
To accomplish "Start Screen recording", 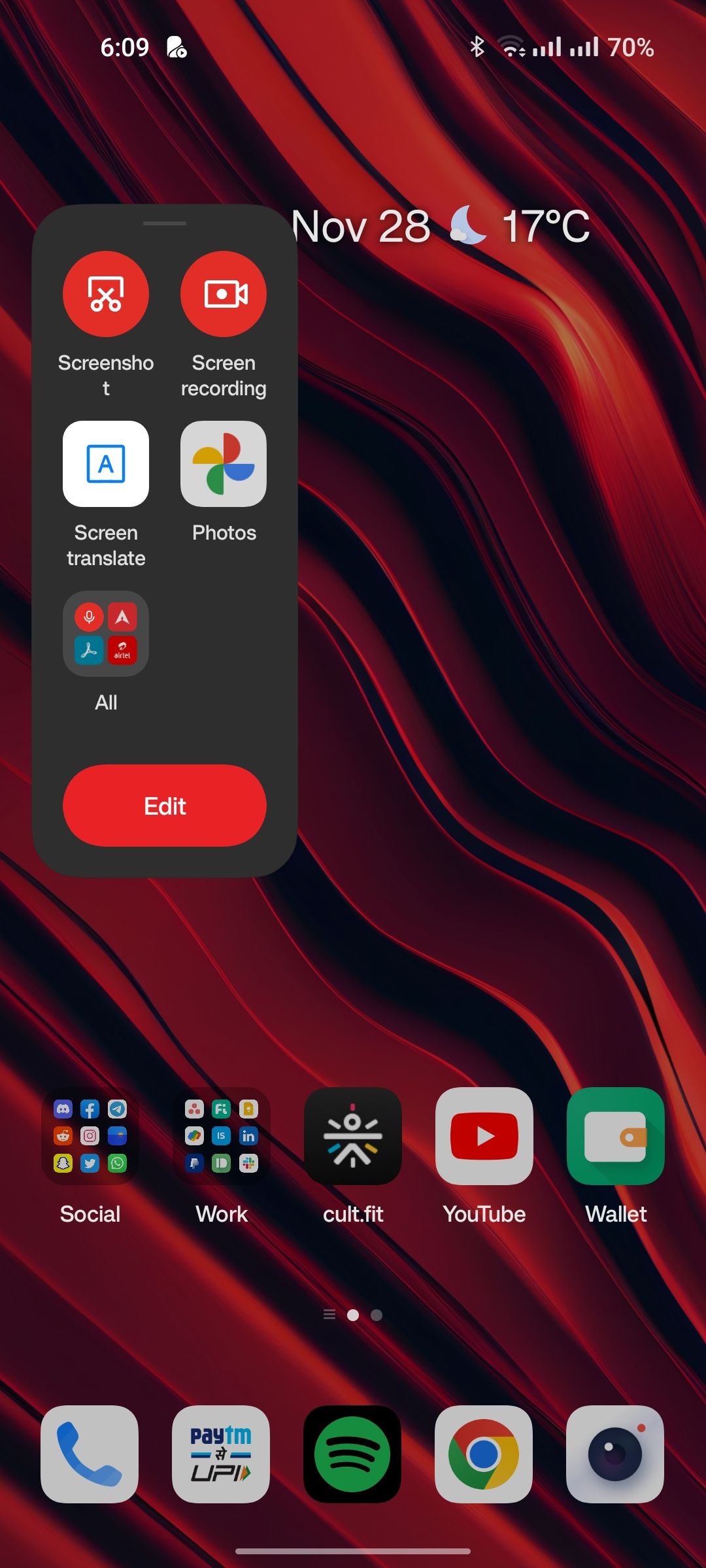I will (224, 294).
